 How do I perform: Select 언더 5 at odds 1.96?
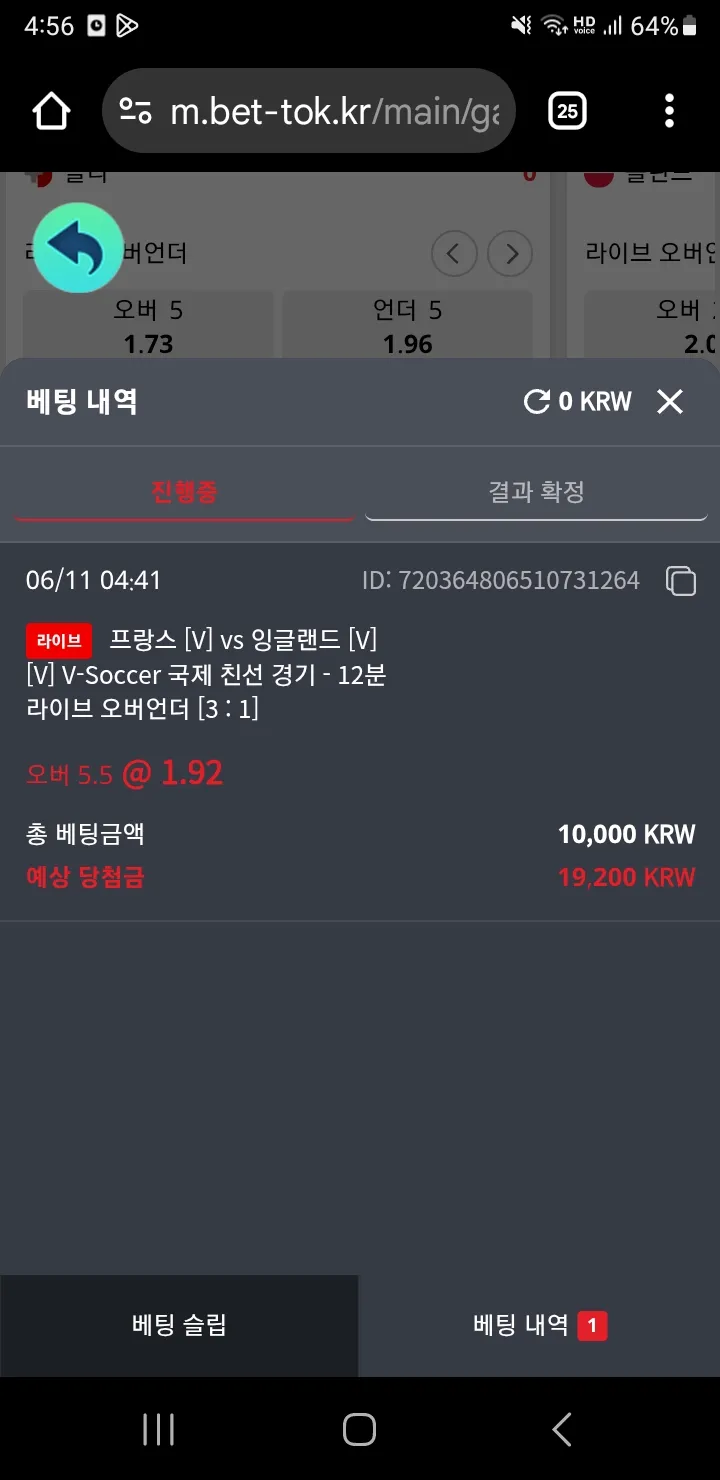408,326
